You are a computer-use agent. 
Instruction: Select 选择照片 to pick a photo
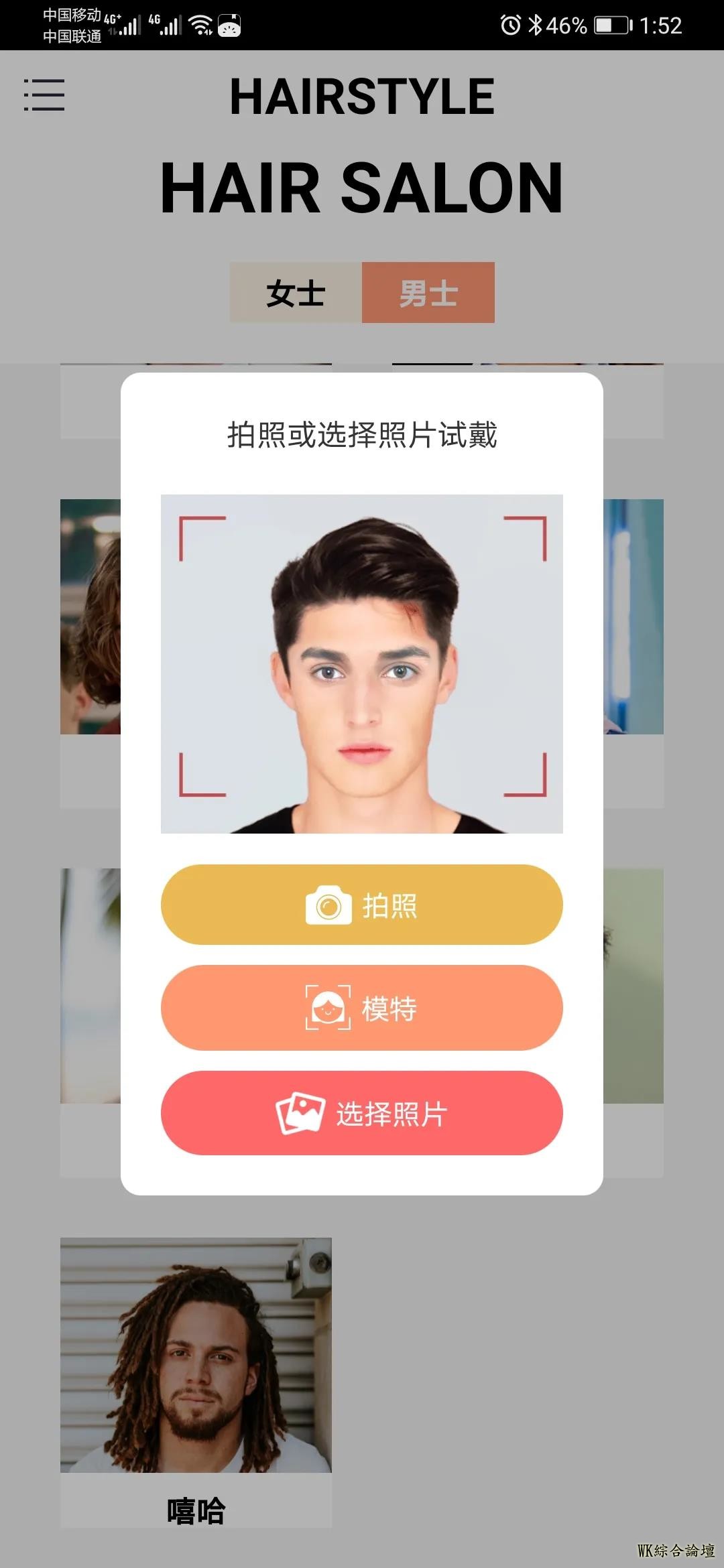pyautogui.click(x=361, y=1113)
